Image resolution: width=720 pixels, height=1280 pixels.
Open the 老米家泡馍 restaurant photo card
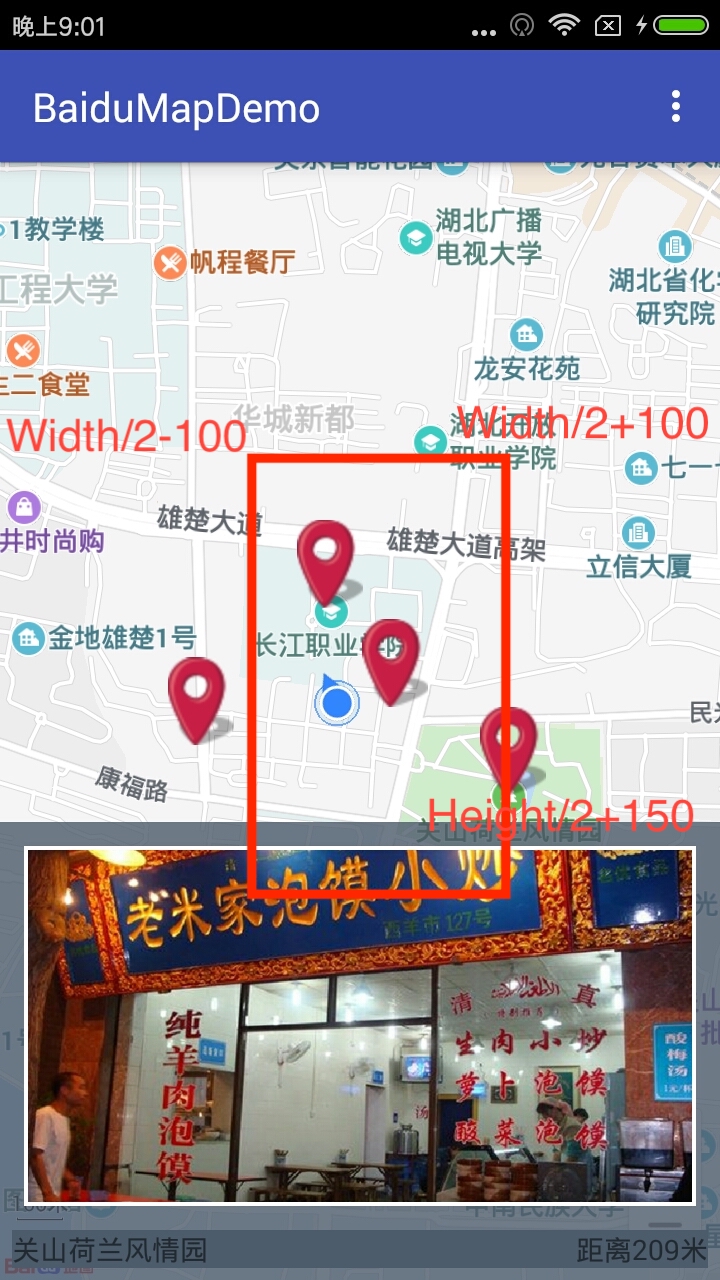tap(360, 1025)
